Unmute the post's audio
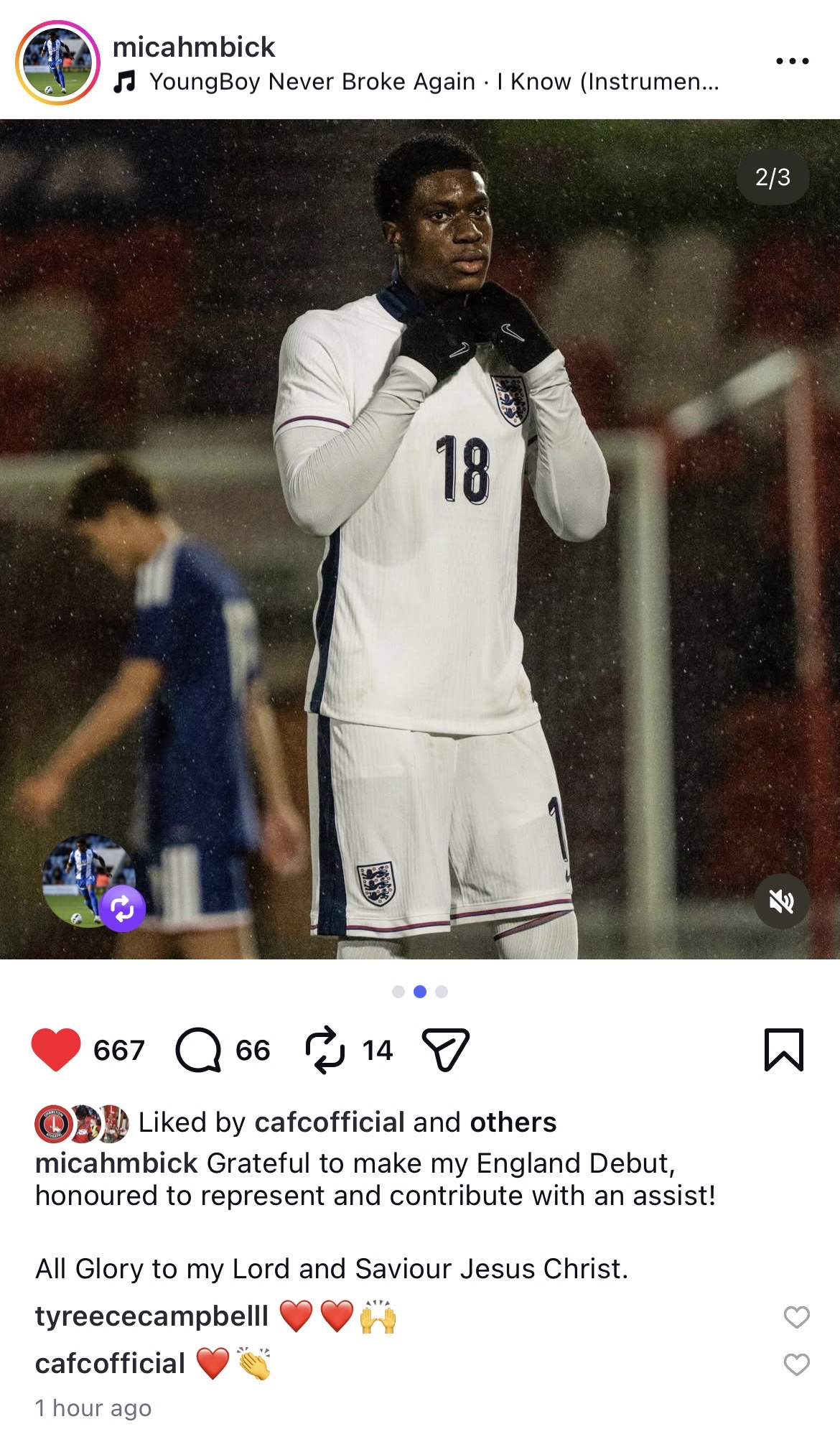The image size is (840, 1442). click(x=781, y=901)
